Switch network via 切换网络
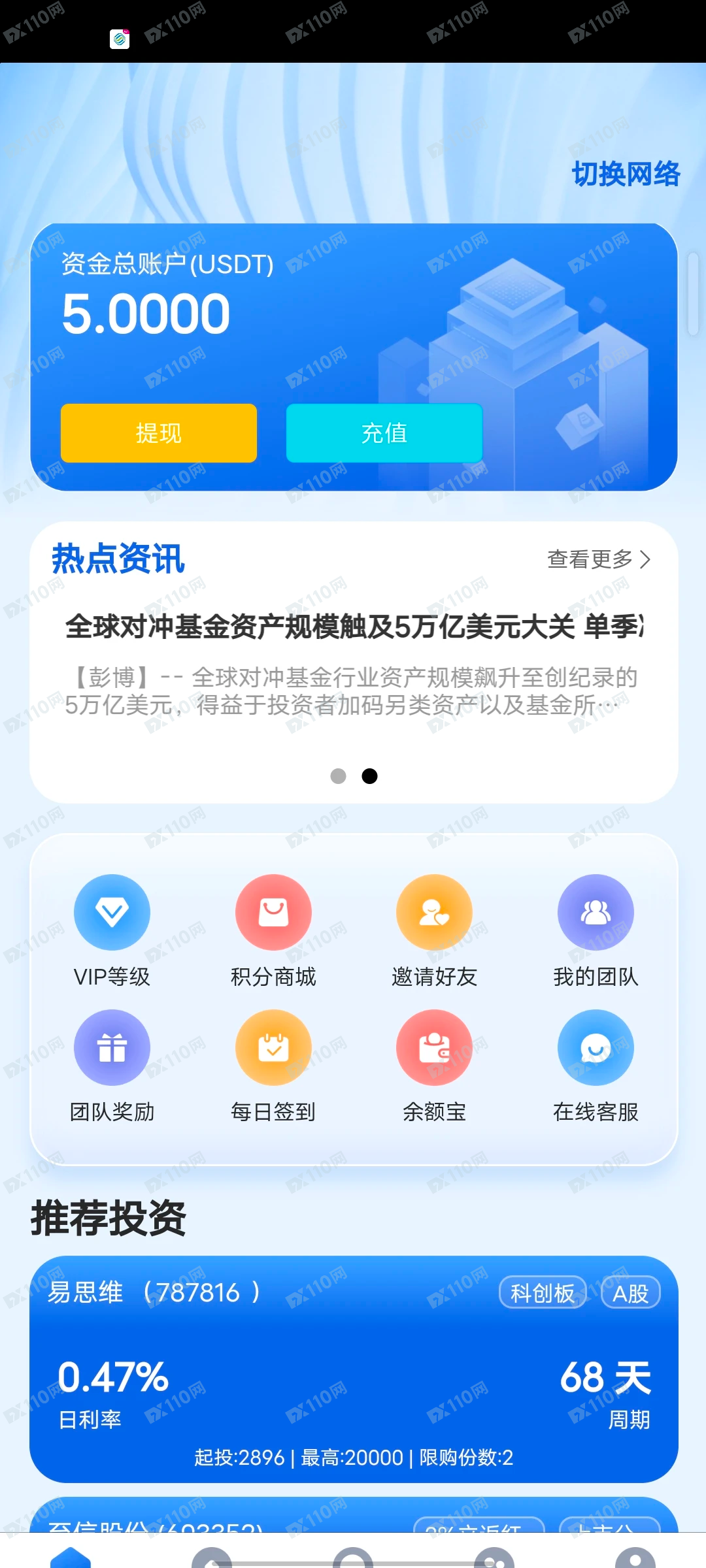This screenshot has height=1568, width=706. pos(627,173)
